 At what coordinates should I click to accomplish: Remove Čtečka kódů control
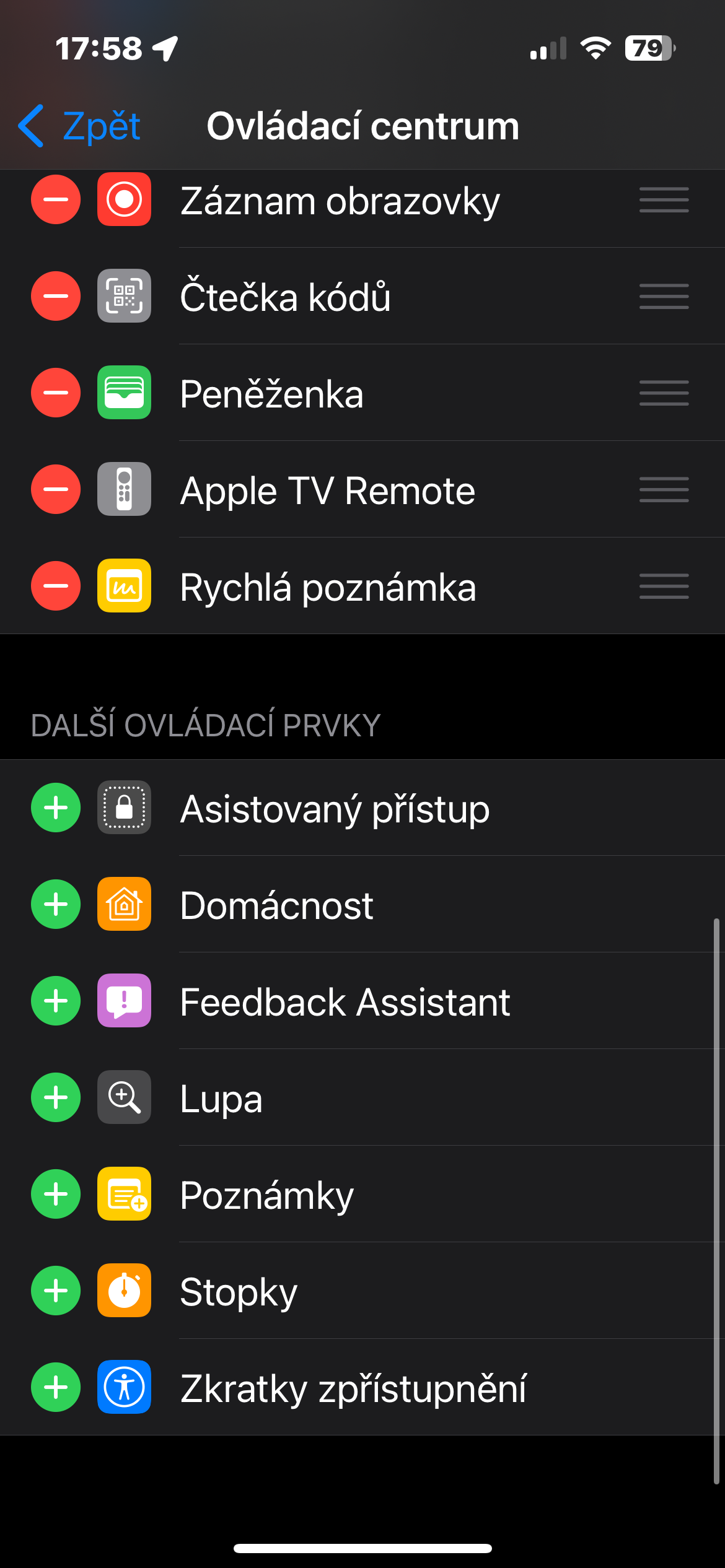pyautogui.click(x=56, y=296)
